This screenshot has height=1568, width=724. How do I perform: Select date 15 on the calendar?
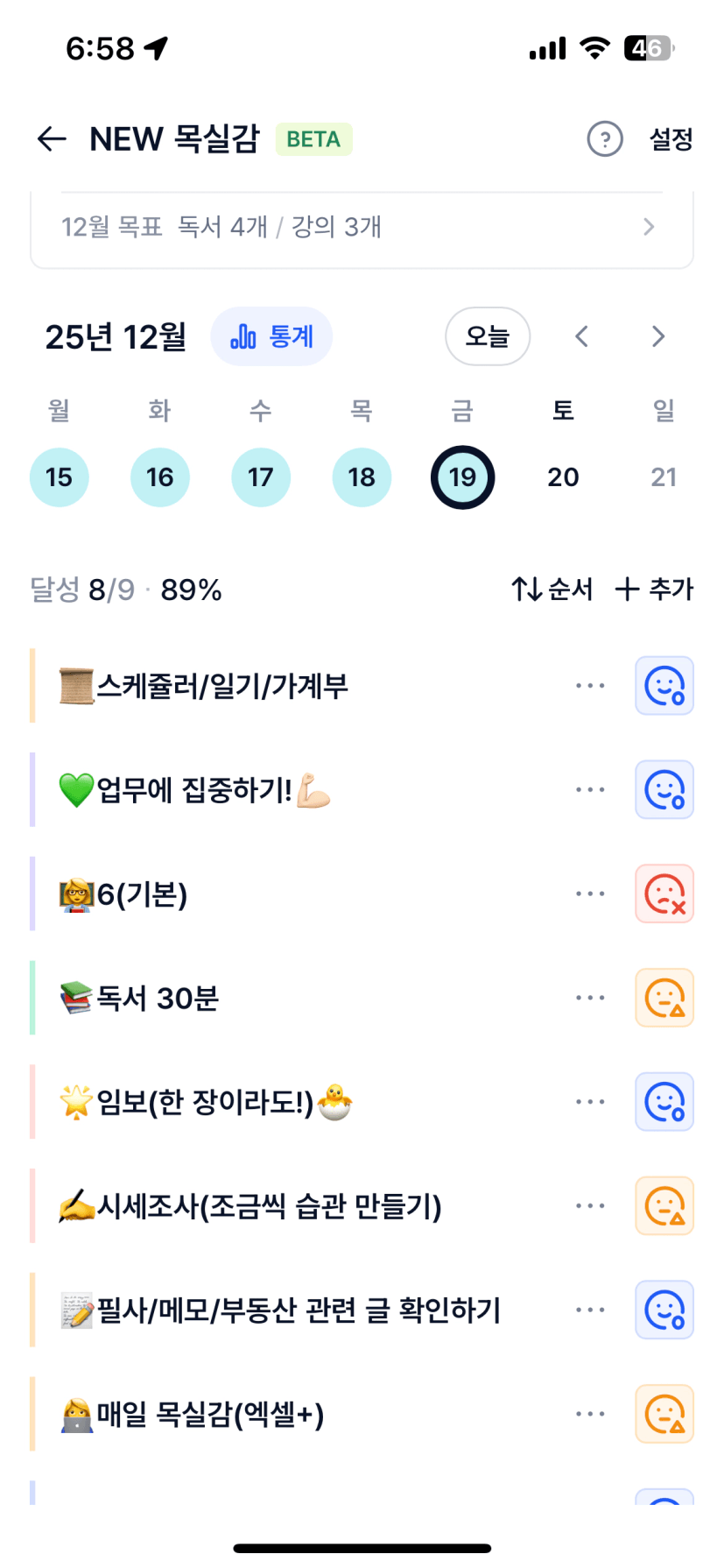(x=59, y=477)
